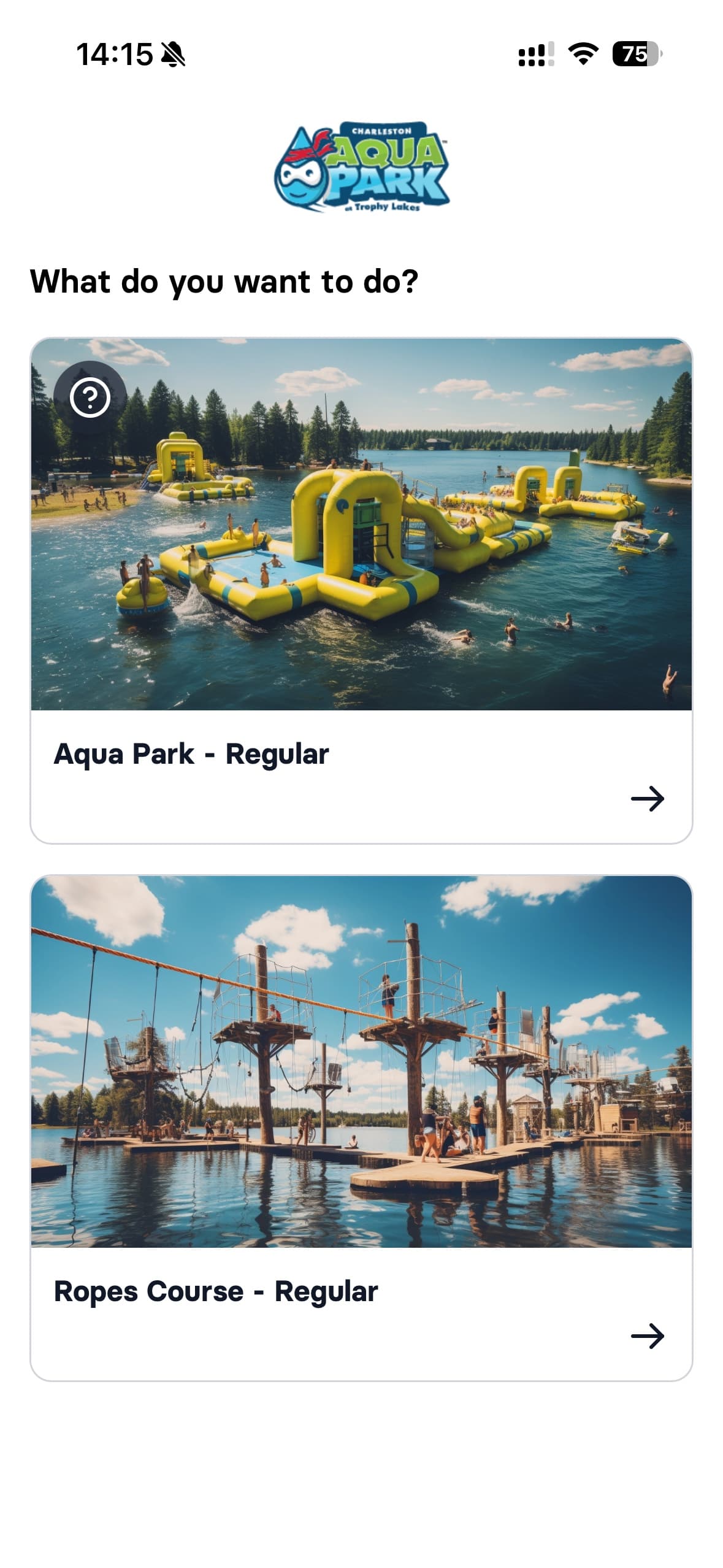The width and height of the screenshot is (723, 1568).
Task: Tap the Charleston Aqua Park logo
Action: click(x=362, y=166)
